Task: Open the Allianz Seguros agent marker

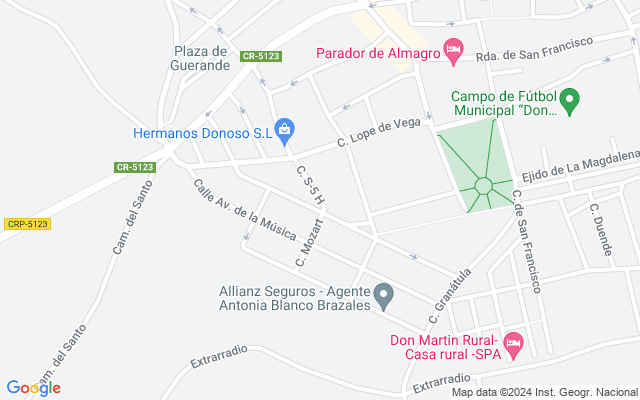Action: point(383,295)
